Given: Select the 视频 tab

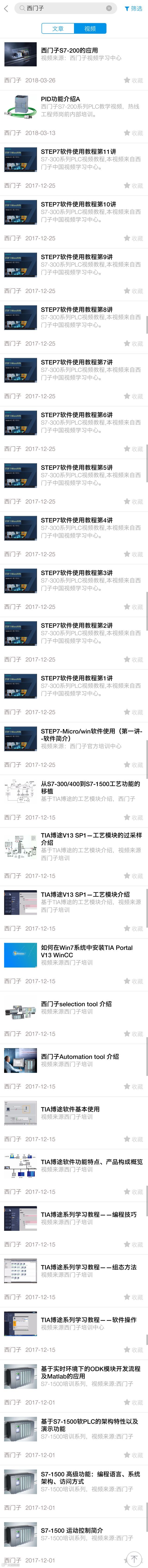Looking at the screenshot, I should 90,29.
